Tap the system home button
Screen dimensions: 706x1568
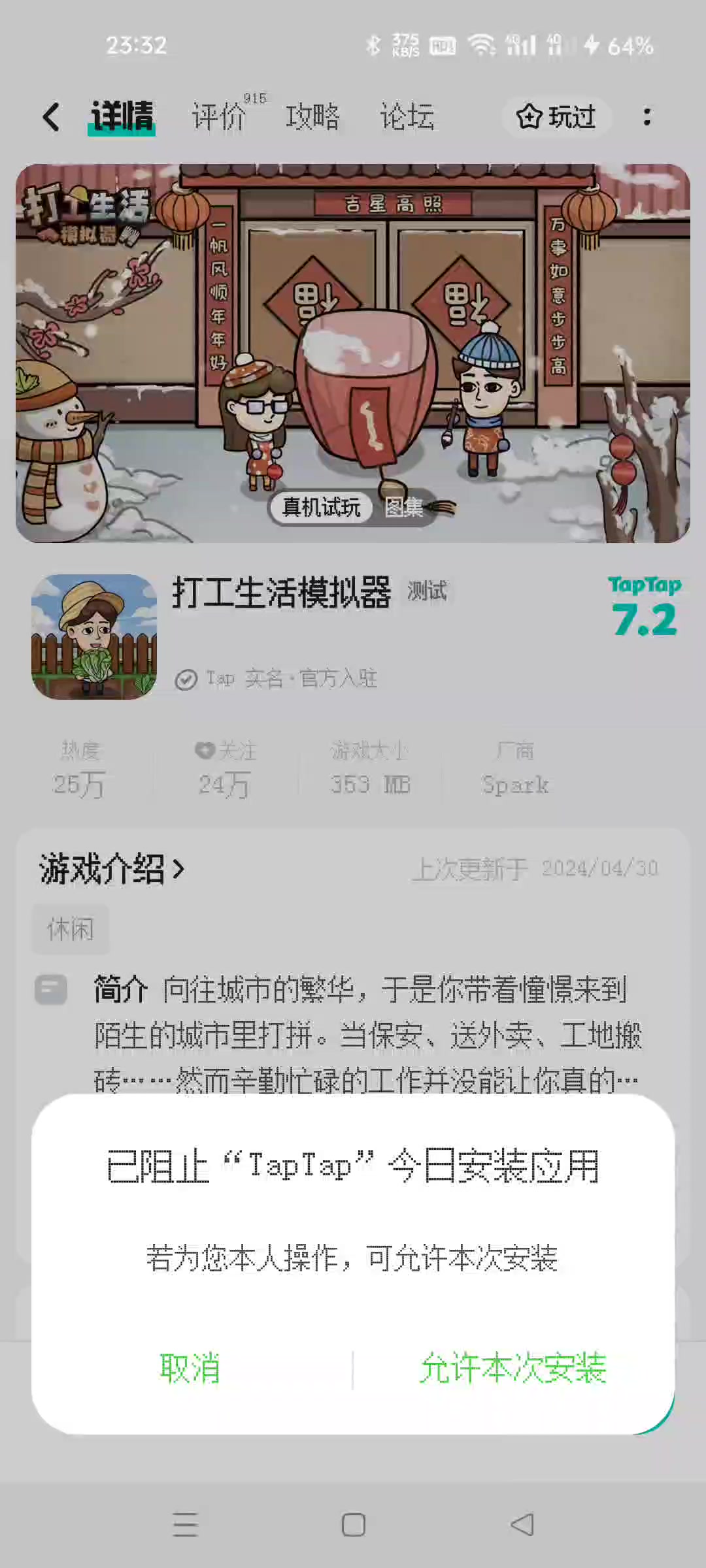[x=353, y=1525]
